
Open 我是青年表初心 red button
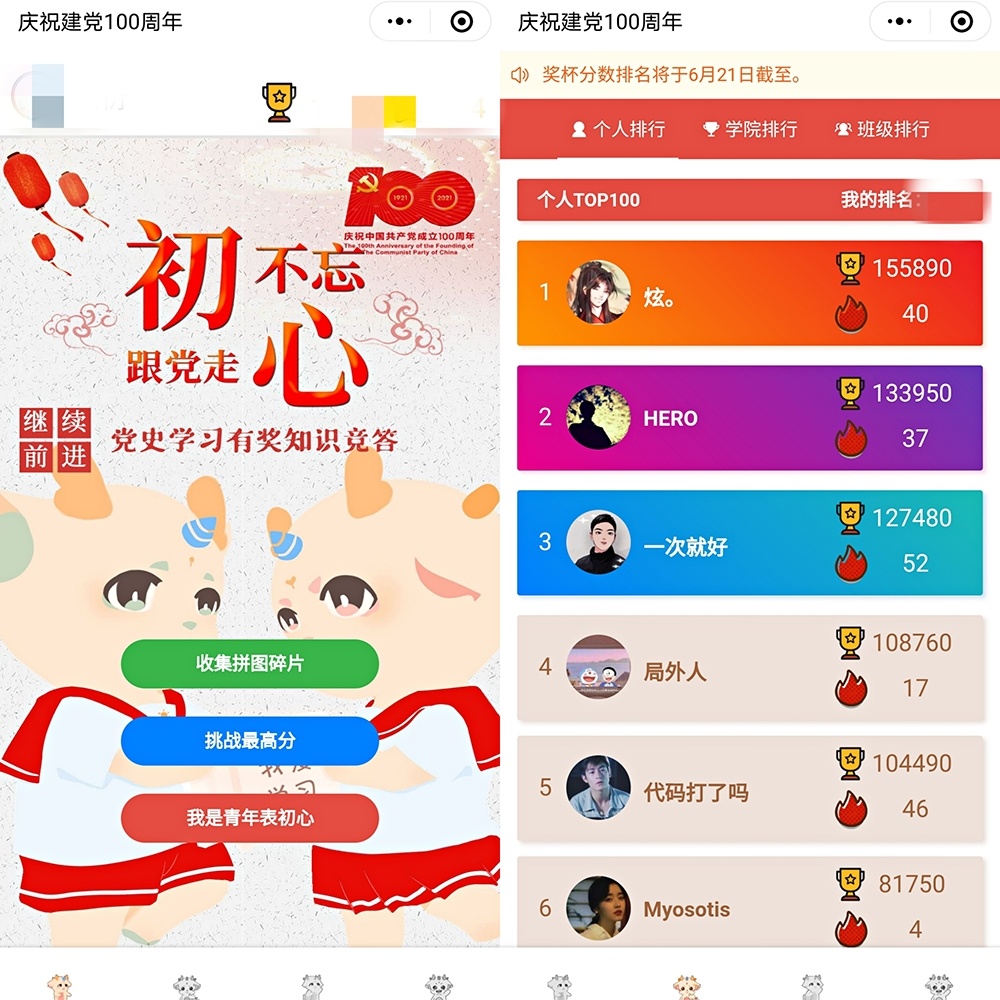coord(249,818)
